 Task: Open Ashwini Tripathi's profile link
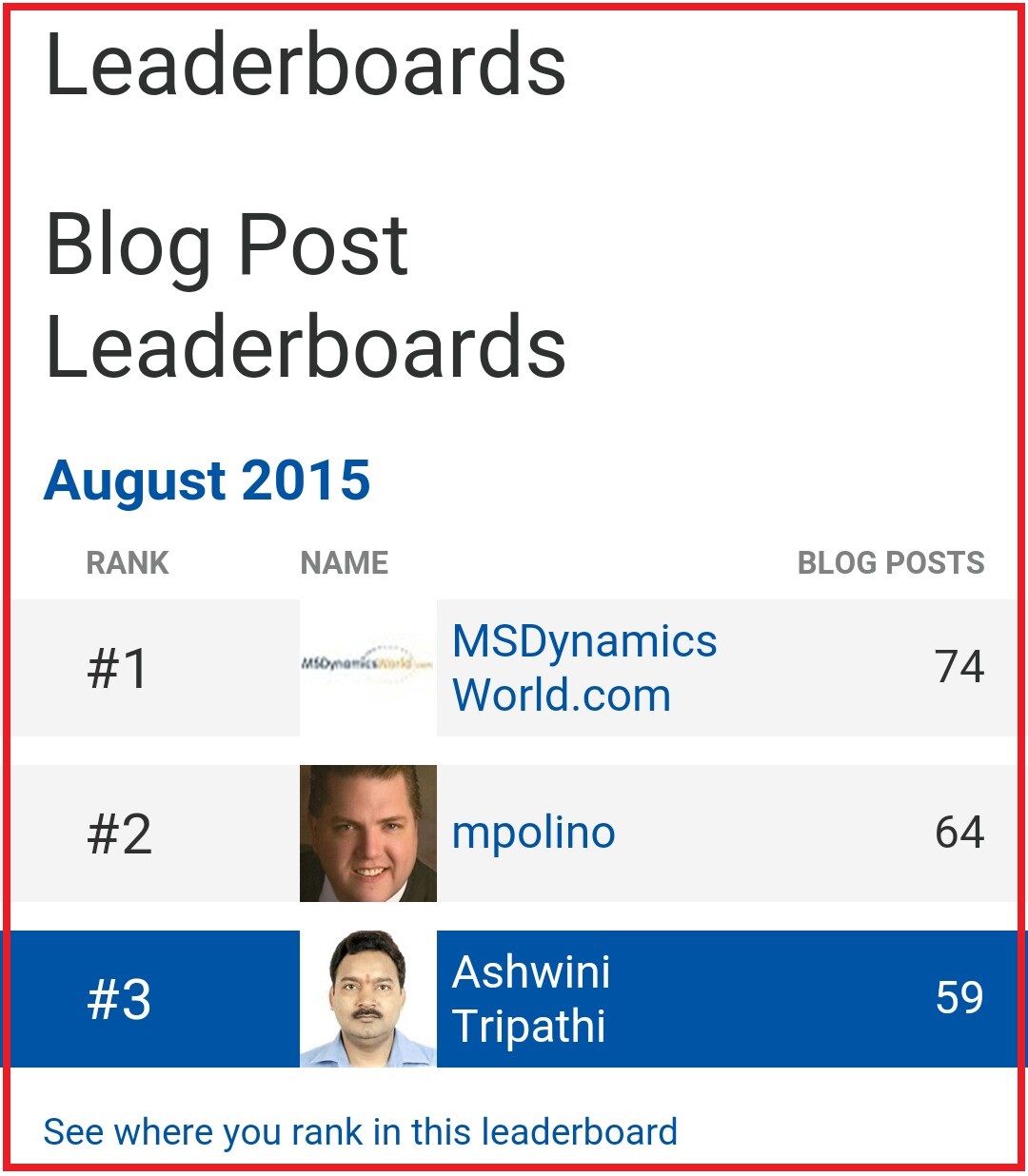click(x=530, y=999)
